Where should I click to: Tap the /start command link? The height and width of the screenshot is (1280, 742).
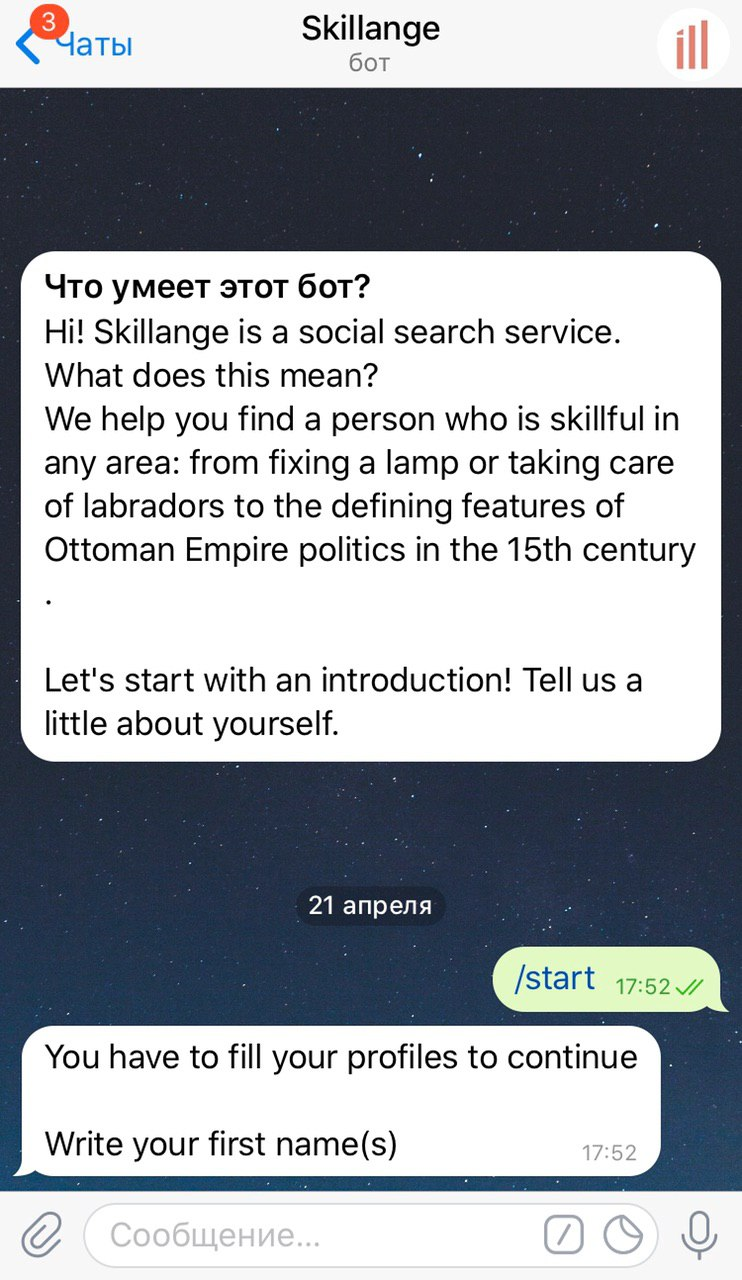click(554, 978)
